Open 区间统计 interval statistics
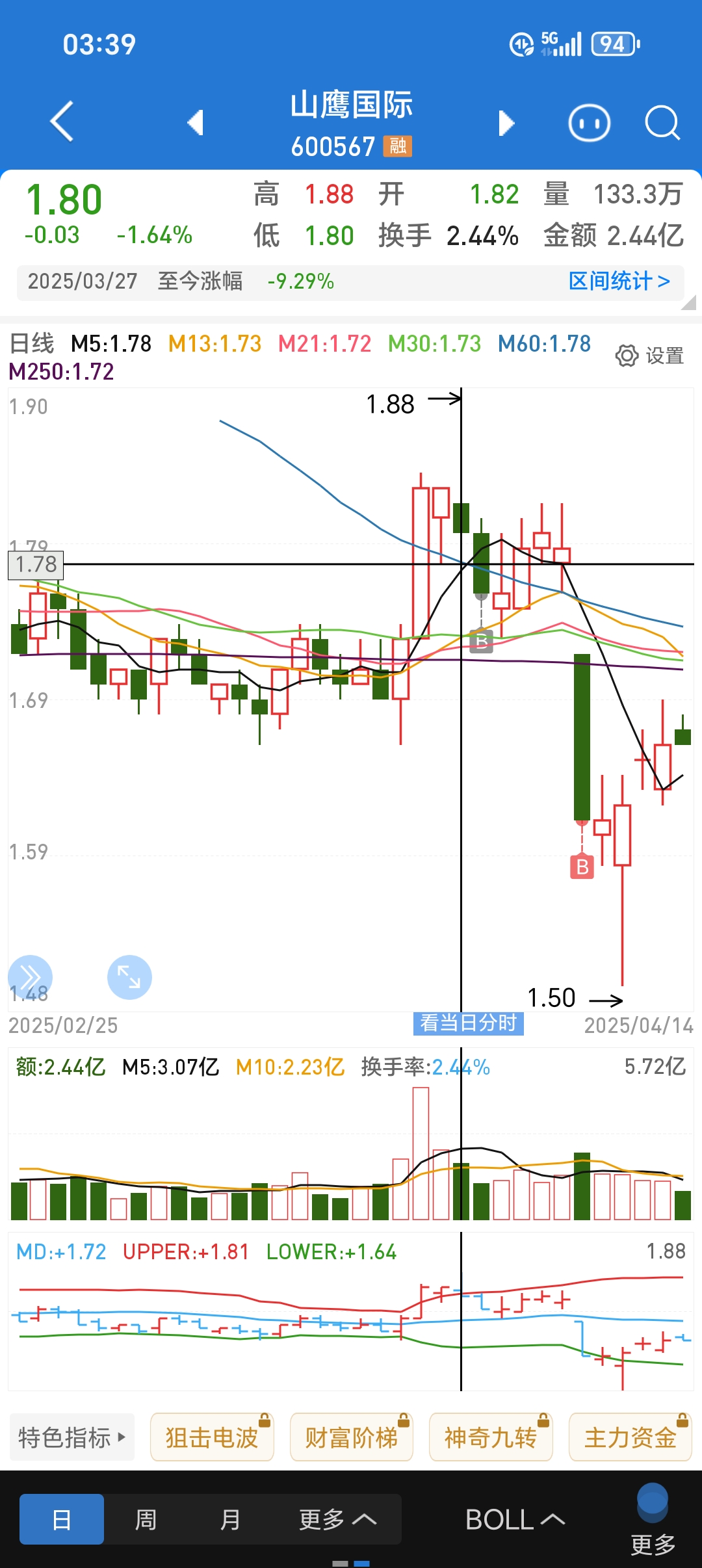 (x=619, y=281)
